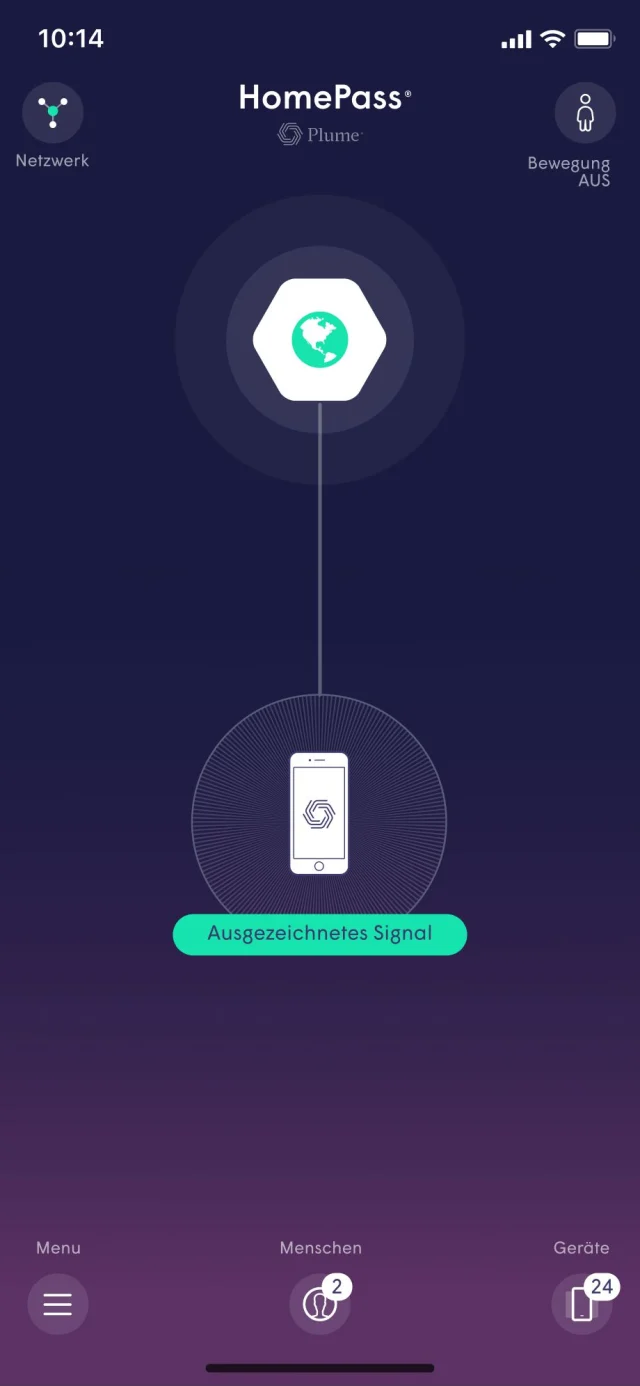Select the phone device icon
Screen dimensions: 640x1386
(319, 814)
